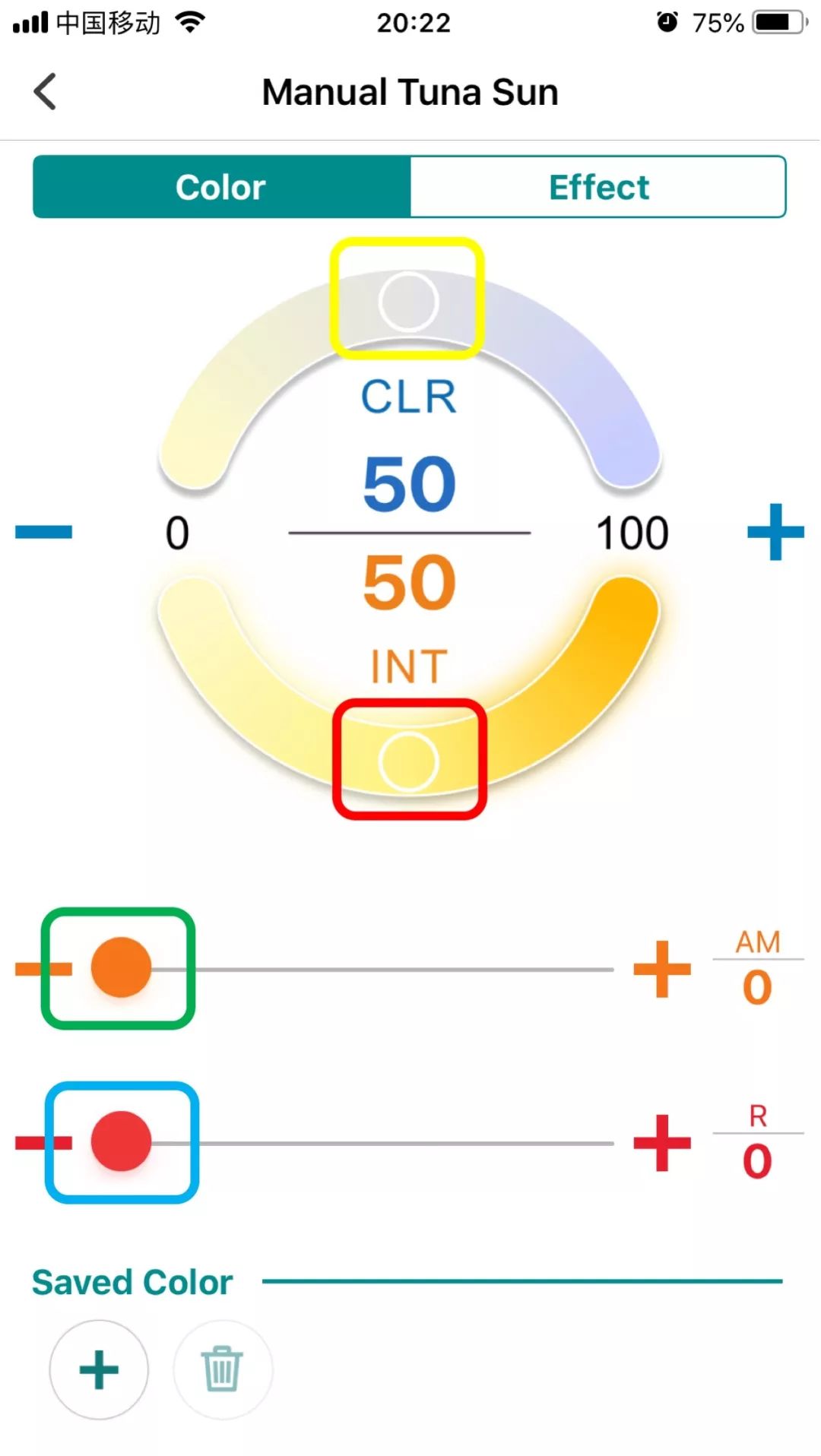
Task: Increase value with the blue plus
Action: click(x=775, y=532)
